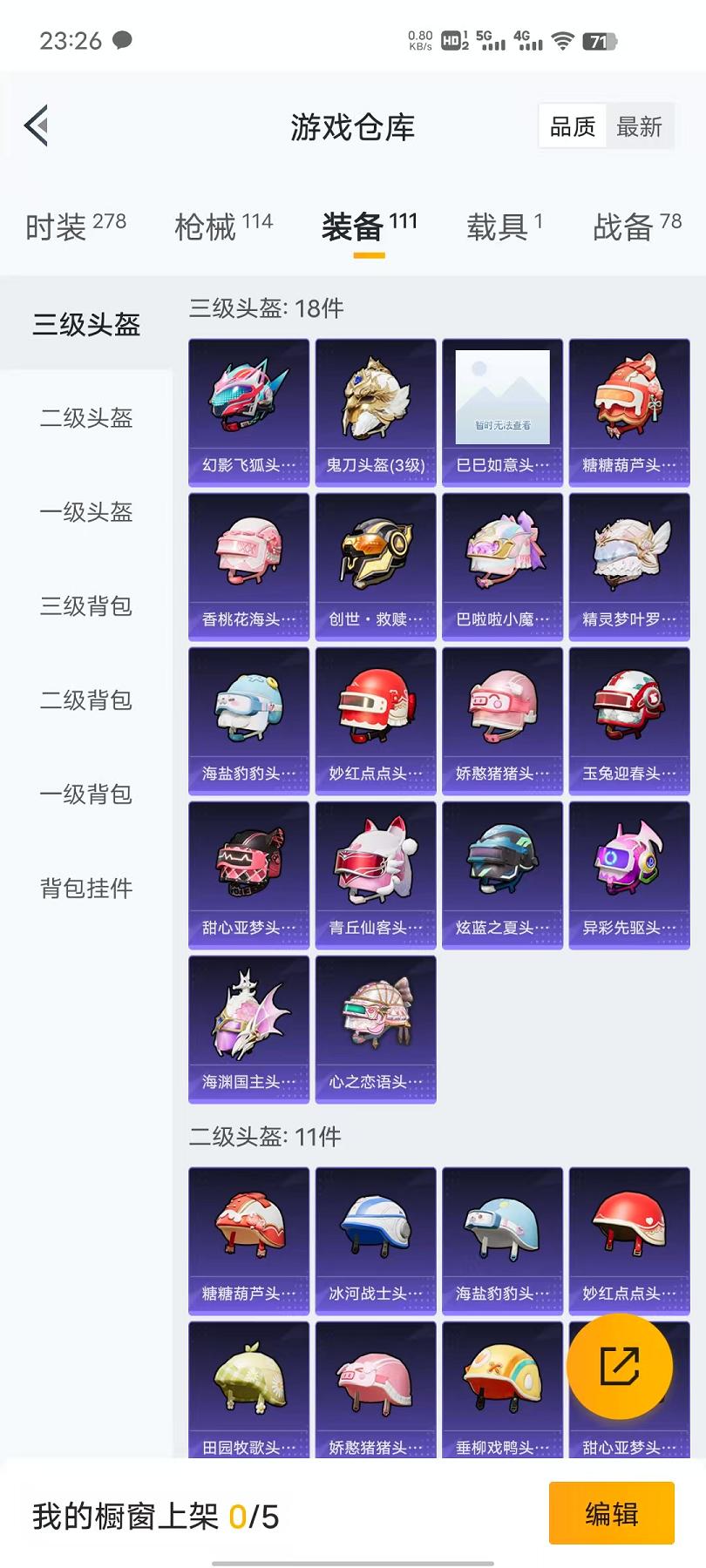The image size is (706, 1568).
Task: Select 三级背包 in the side menu
Action: [86, 606]
